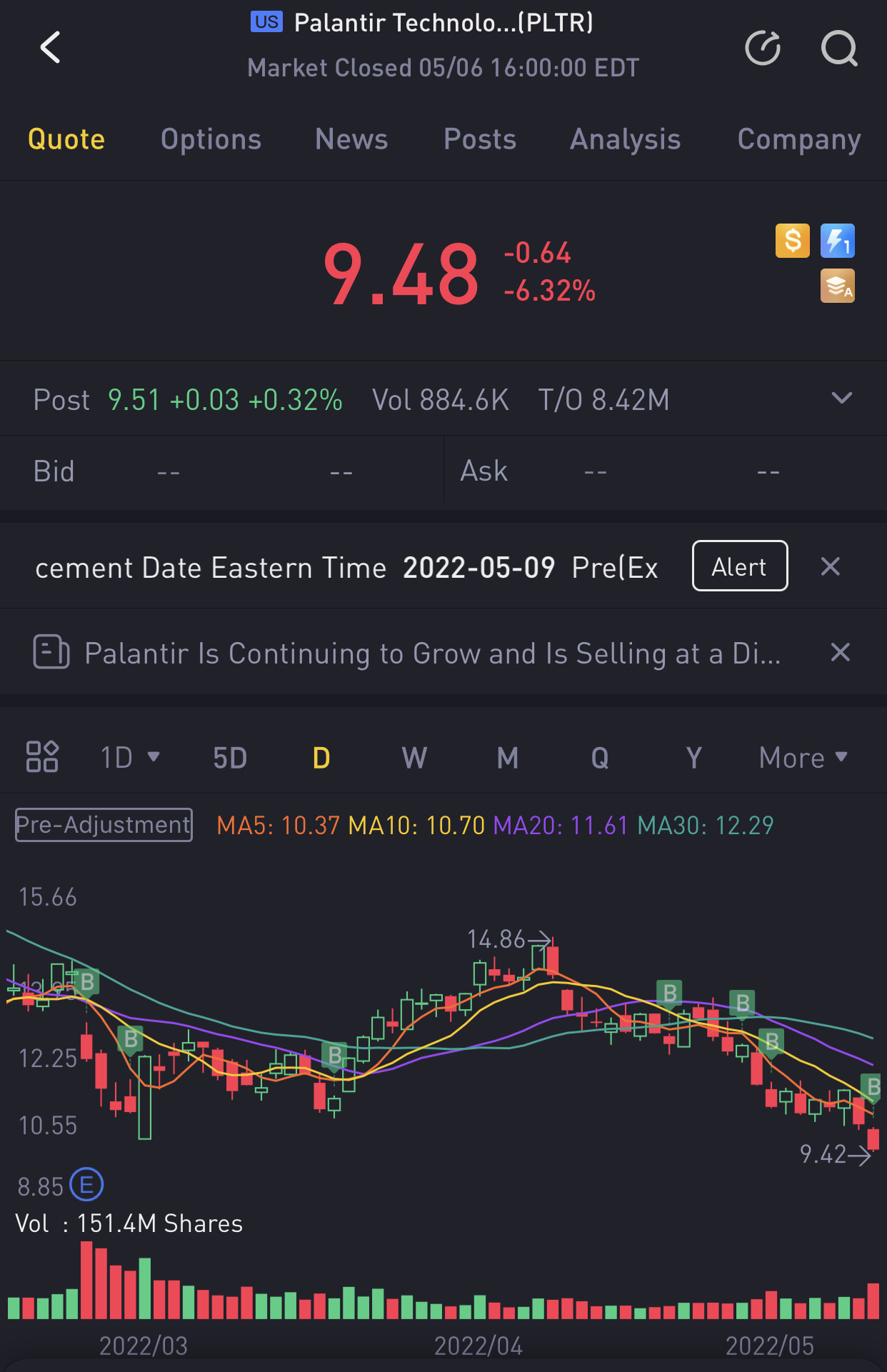This screenshot has height=1372, width=887.
Task: Tap the Pre-Adjustment button
Action: tap(104, 825)
